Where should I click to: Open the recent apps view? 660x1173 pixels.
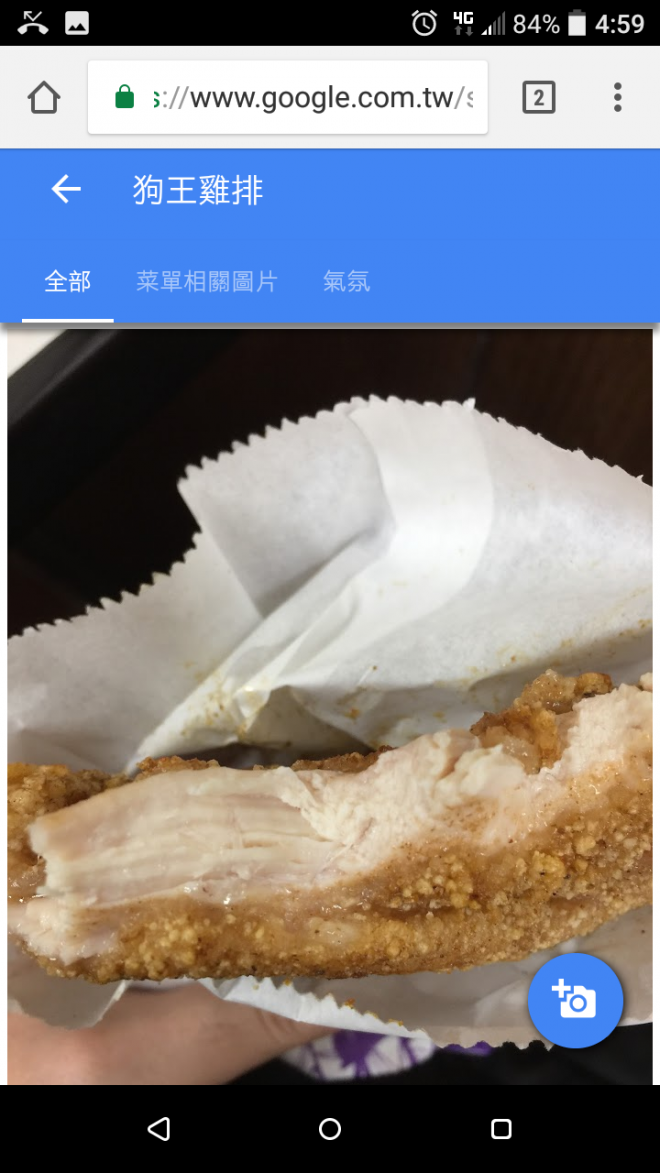coord(501,1129)
